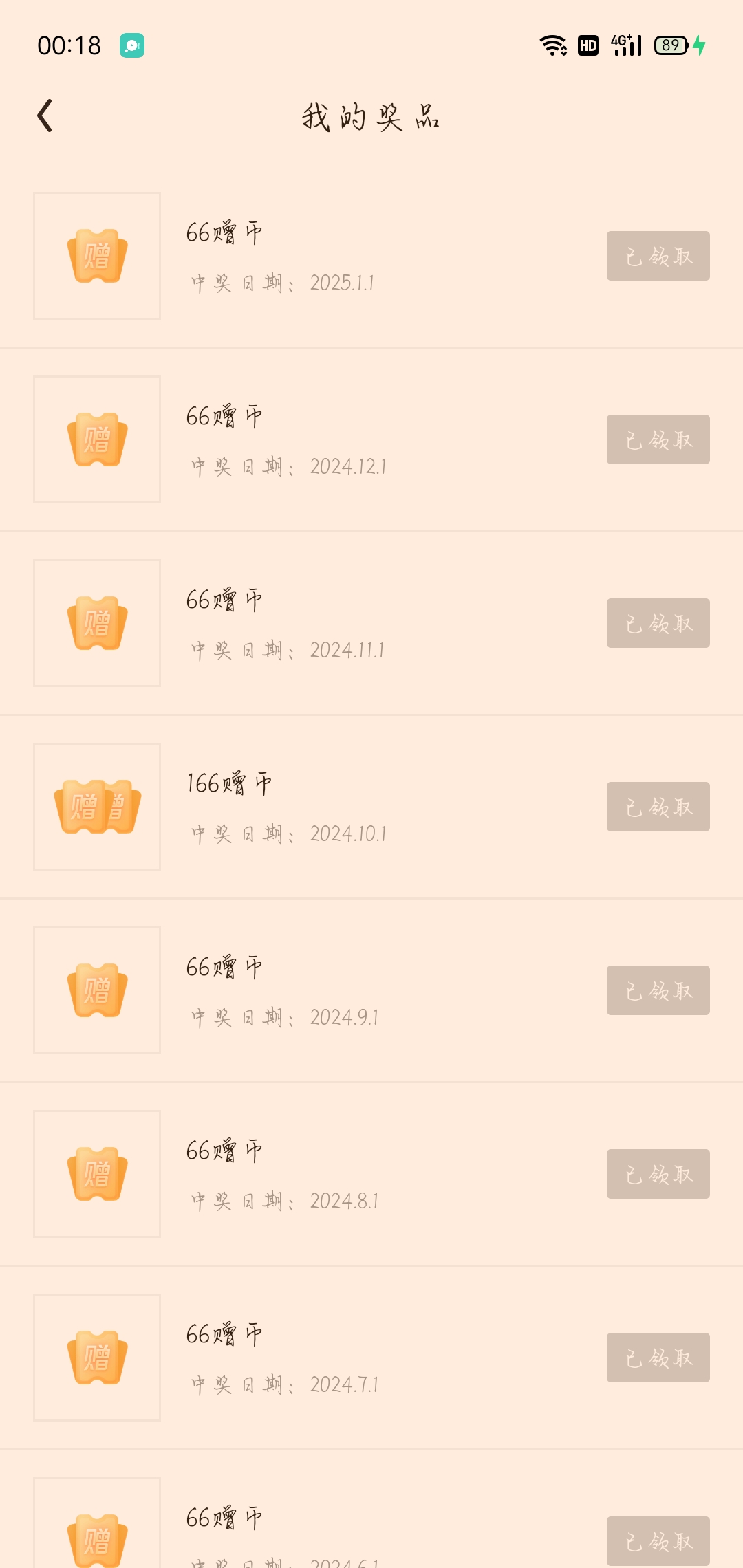
Task: Tap 已领取 button for 2024.9.1 prize
Action: [x=658, y=990]
